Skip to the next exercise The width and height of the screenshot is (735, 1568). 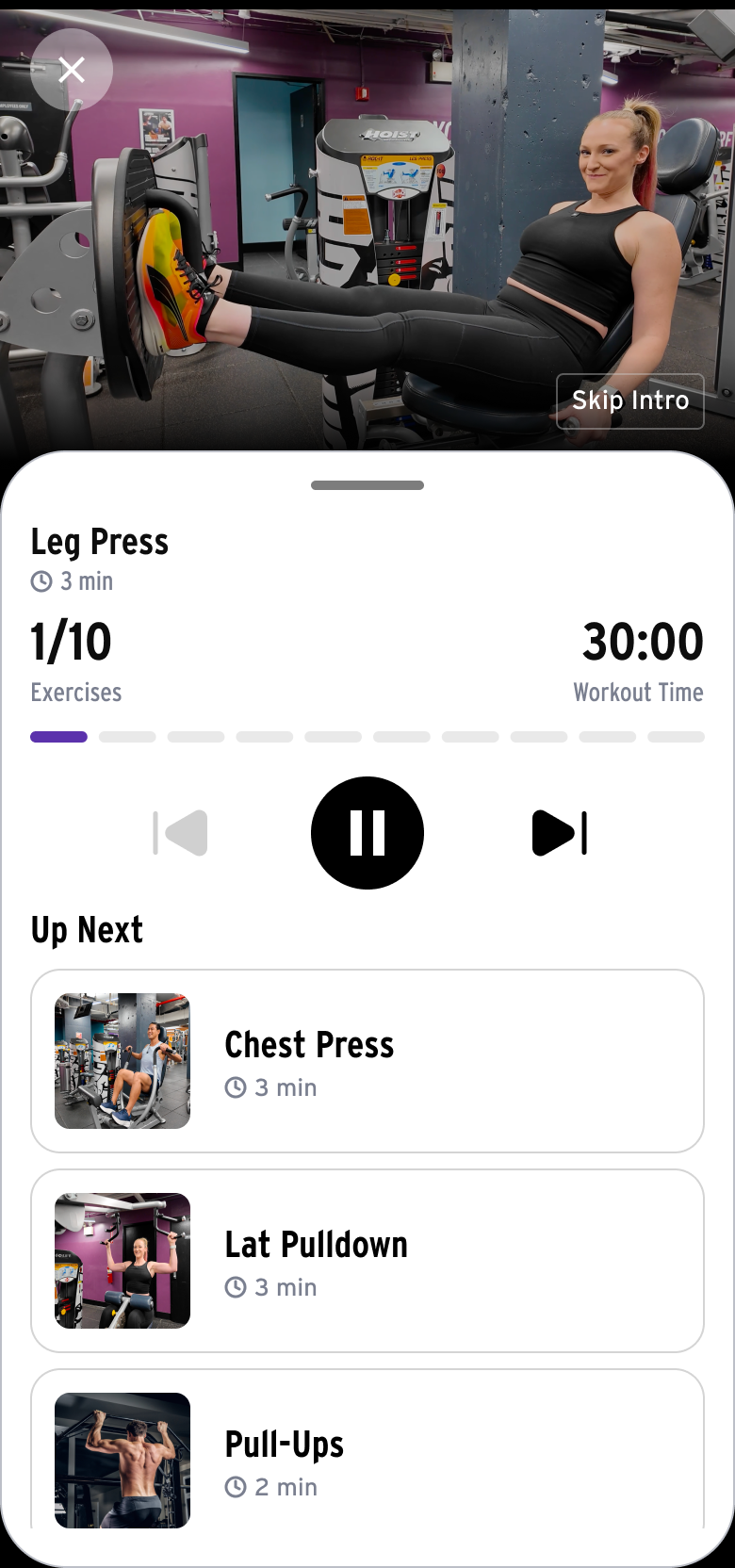[x=560, y=832]
